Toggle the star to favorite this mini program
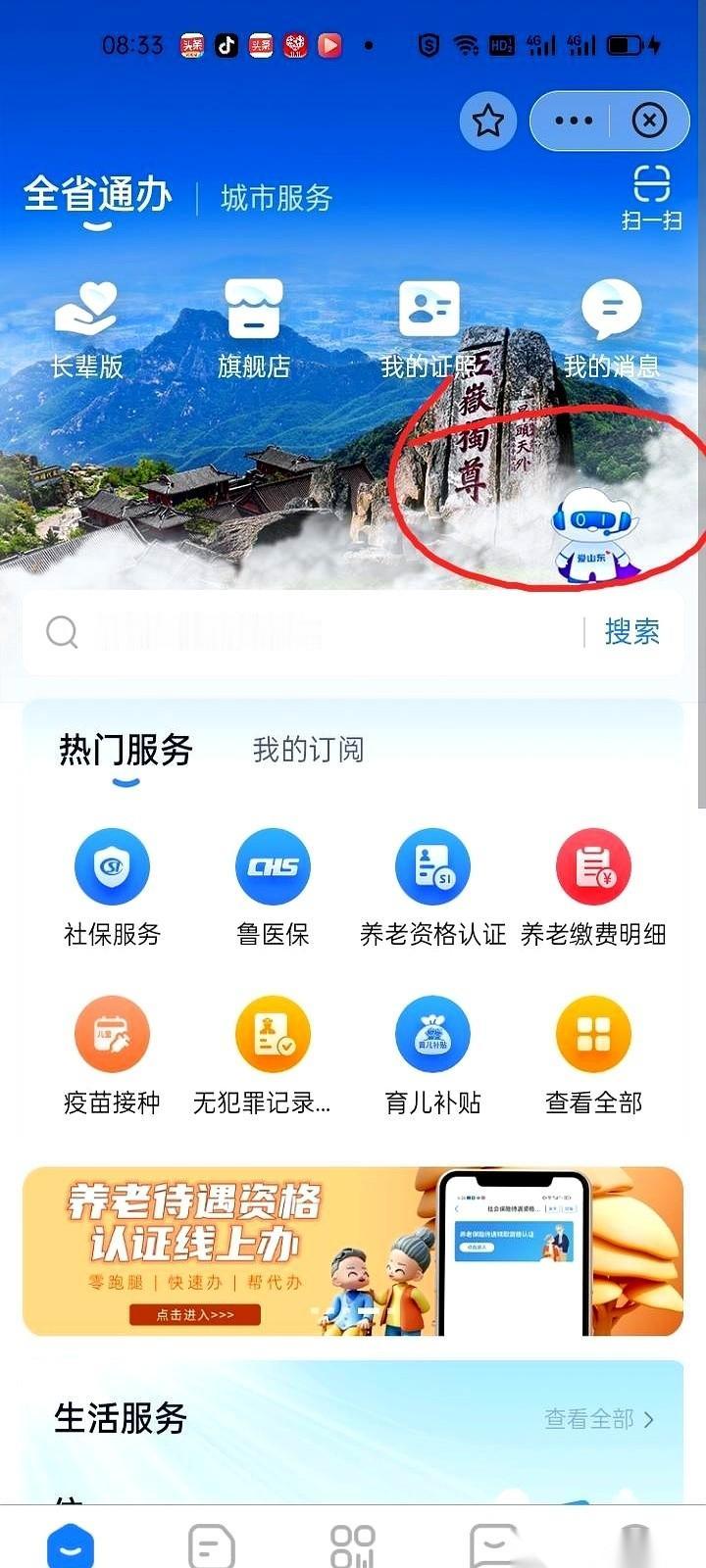706x1568 pixels. coord(487,120)
